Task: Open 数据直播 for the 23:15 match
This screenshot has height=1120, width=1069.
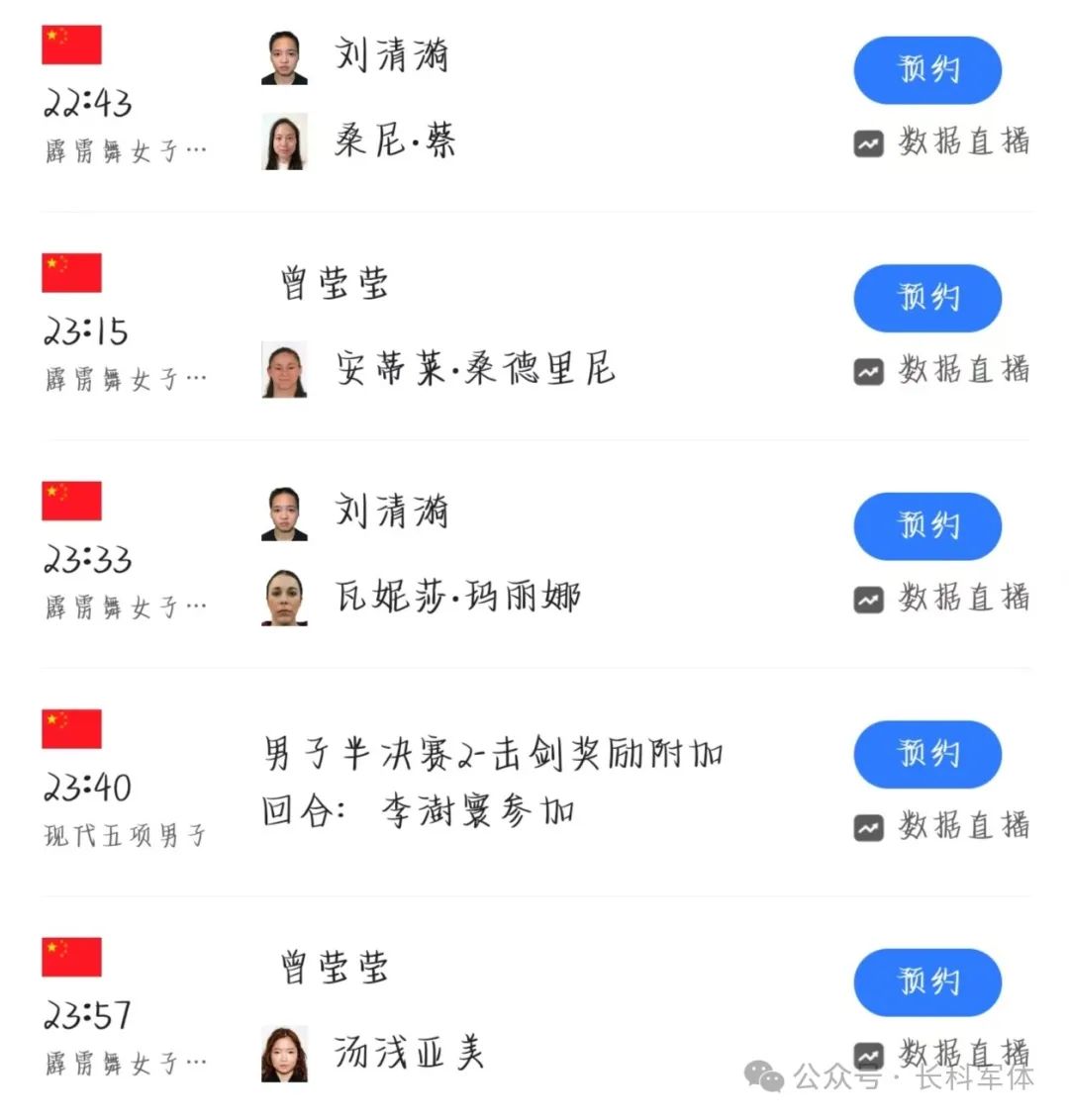Action: click(x=941, y=371)
